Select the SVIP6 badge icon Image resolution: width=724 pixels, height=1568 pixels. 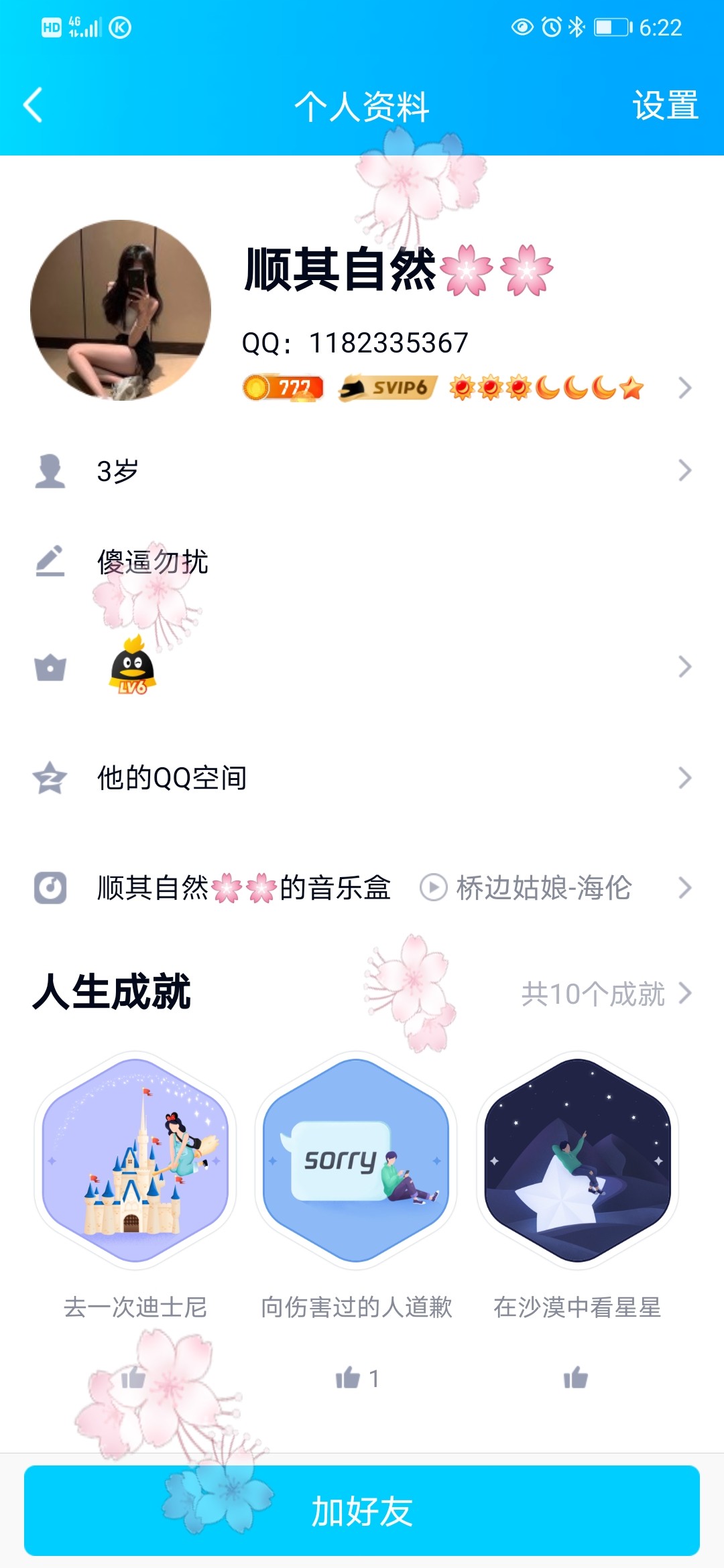386,387
